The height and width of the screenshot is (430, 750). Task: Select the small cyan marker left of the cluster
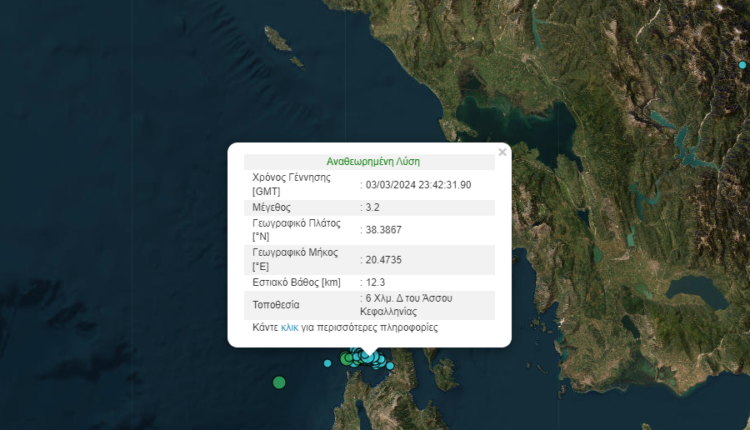pyautogui.click(x=327, y=363)
